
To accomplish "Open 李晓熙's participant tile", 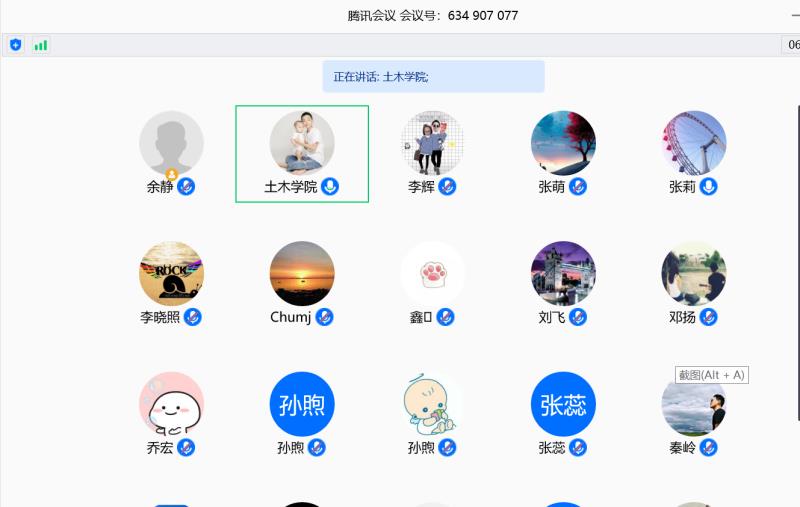I will (x=171, y=273).
